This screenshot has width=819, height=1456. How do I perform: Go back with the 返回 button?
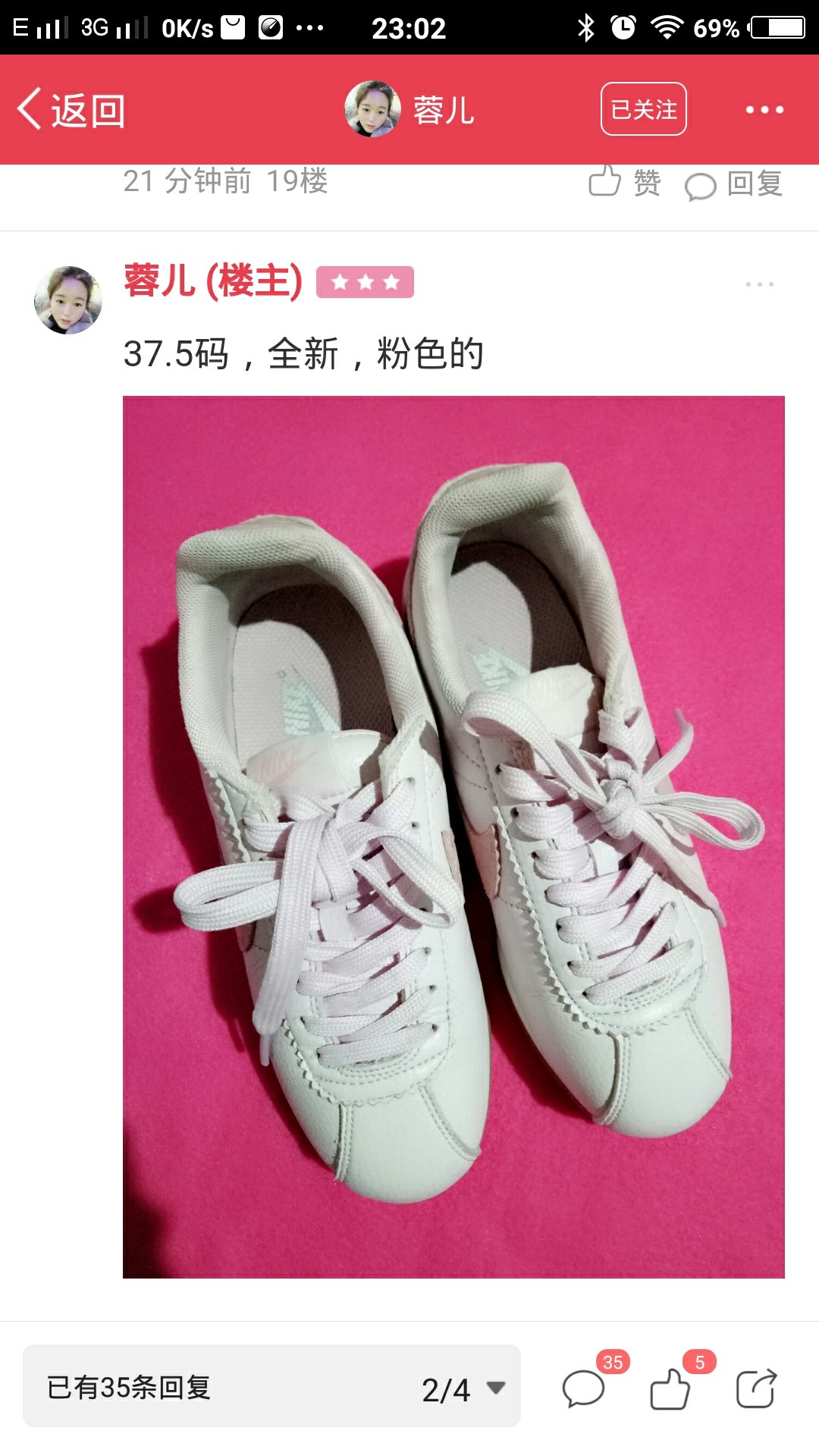71,110
